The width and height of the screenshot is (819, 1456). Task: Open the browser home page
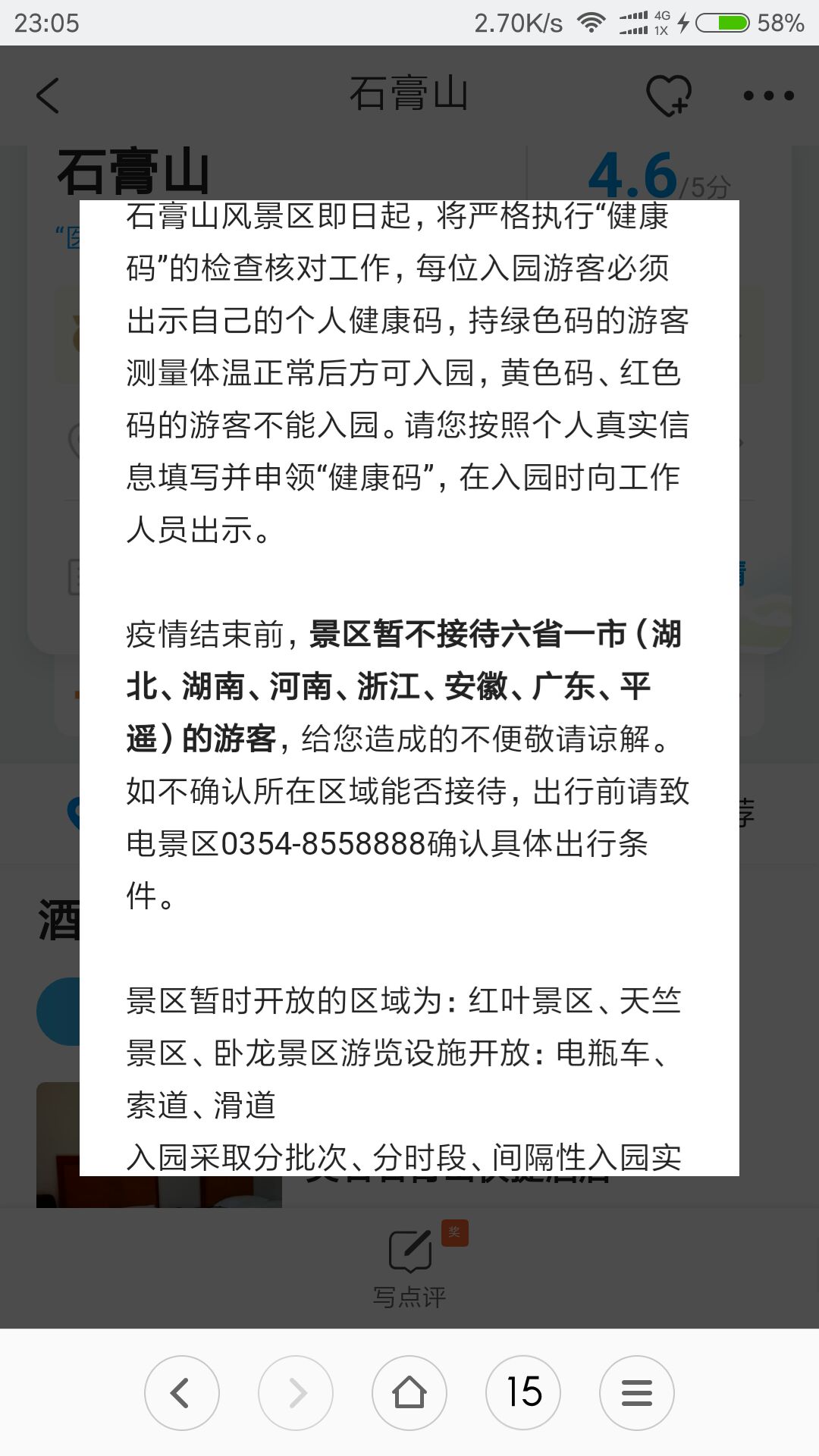(409, 1393)
